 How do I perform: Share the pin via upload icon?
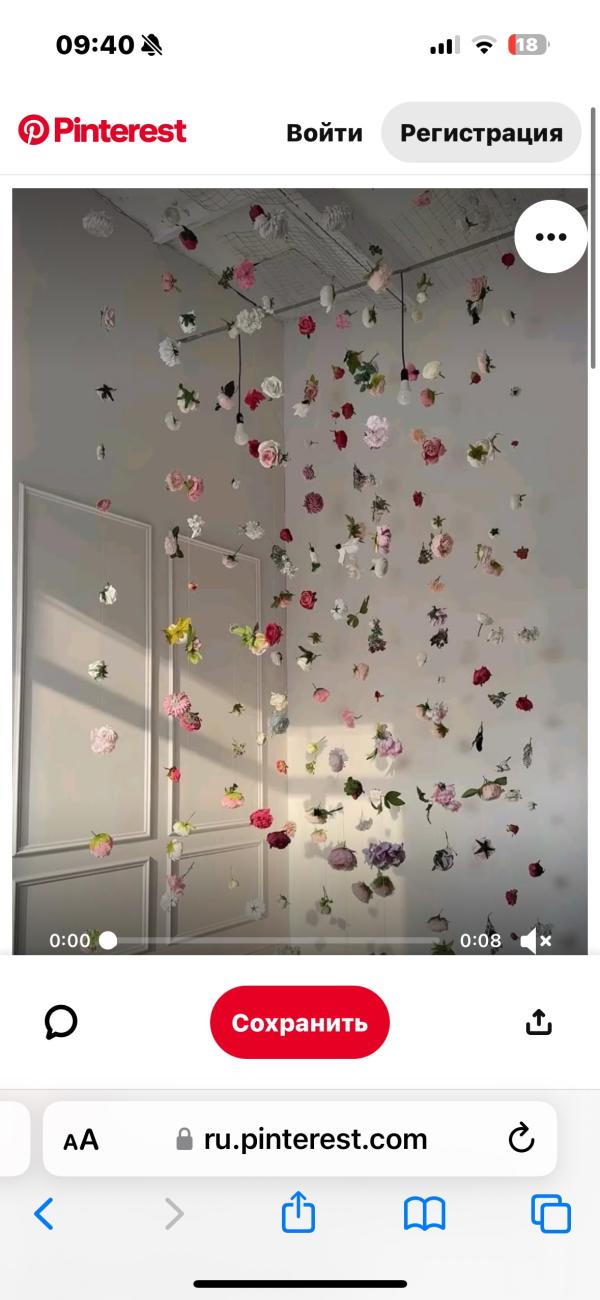click(538, 1022)
